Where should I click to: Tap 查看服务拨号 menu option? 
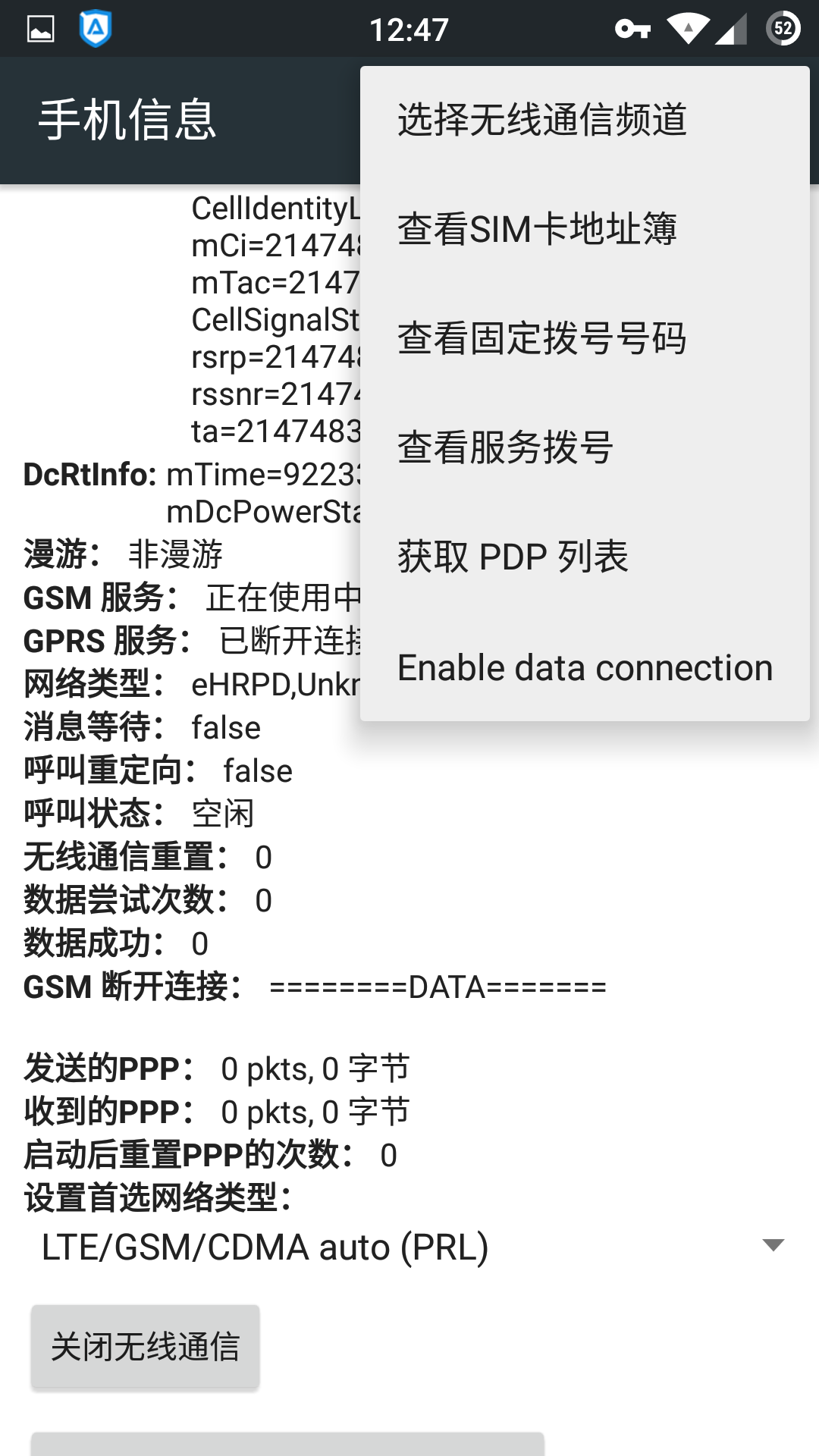point(505,448)
